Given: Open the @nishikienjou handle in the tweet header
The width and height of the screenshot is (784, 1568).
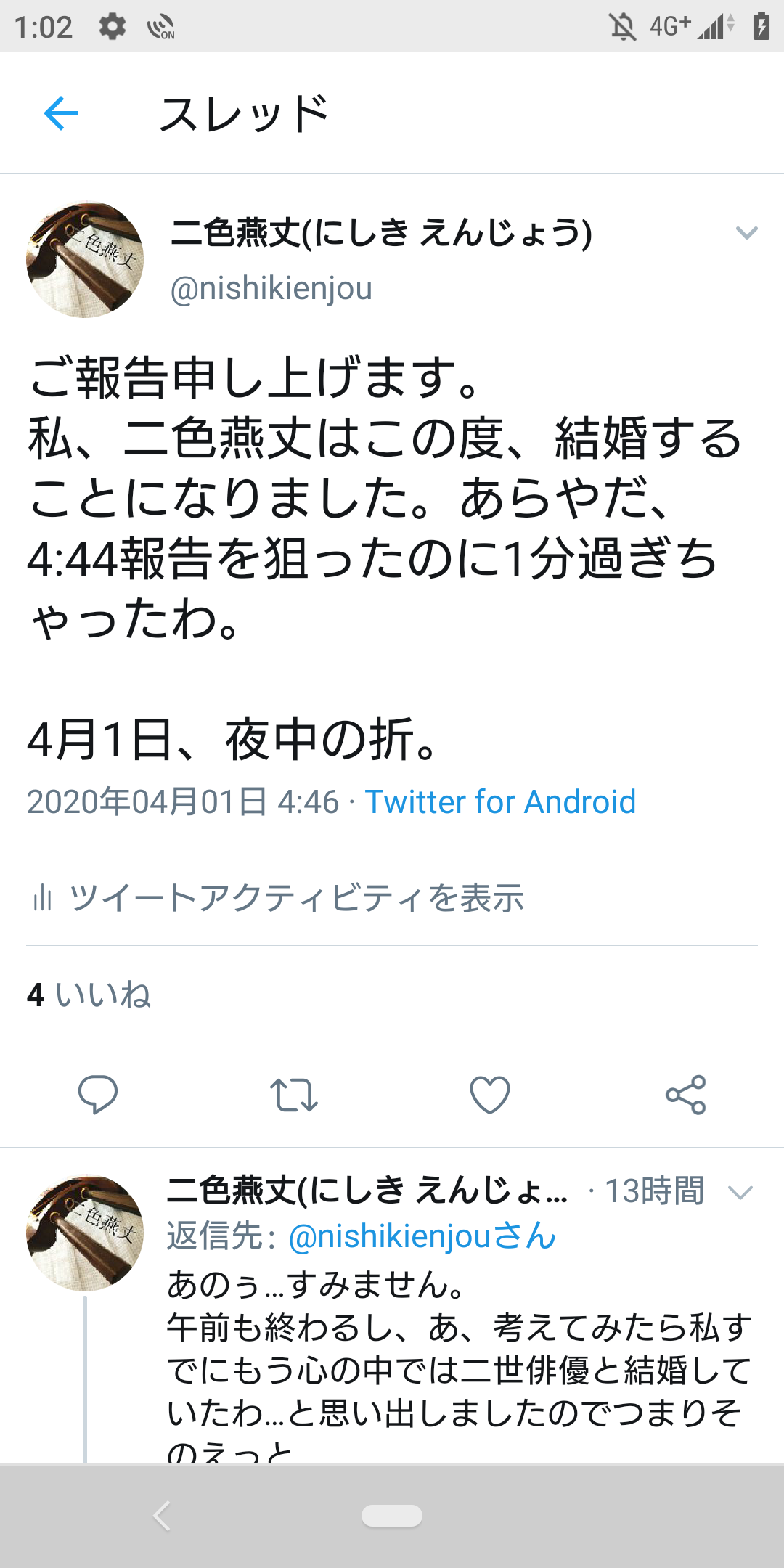Looking at the screenshot, I should tap(271, 288).
